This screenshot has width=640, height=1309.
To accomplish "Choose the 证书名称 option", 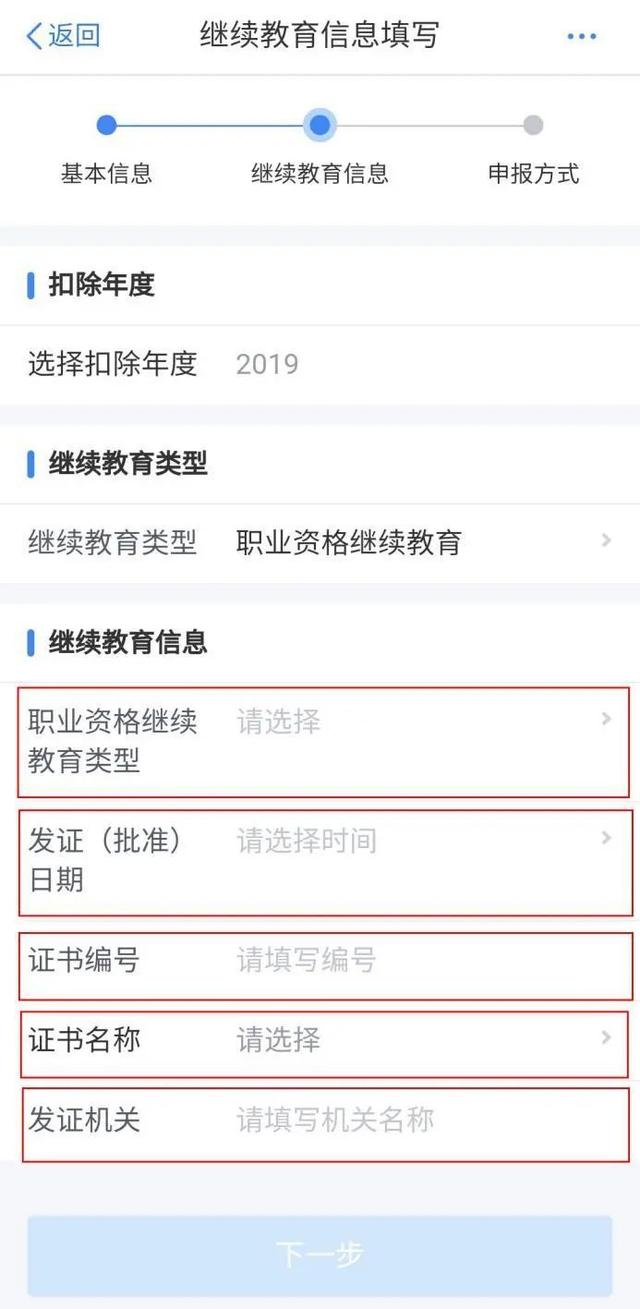I will (x=324, y=1043).
